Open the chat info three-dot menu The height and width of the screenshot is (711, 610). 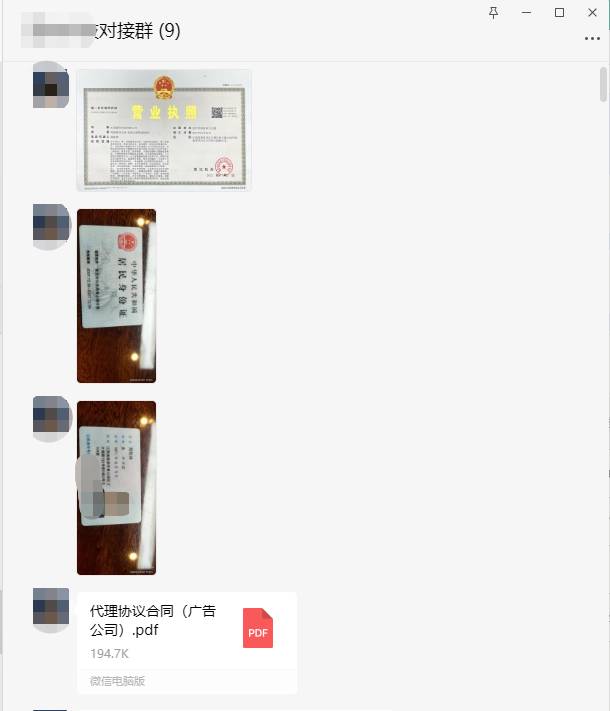592,38
